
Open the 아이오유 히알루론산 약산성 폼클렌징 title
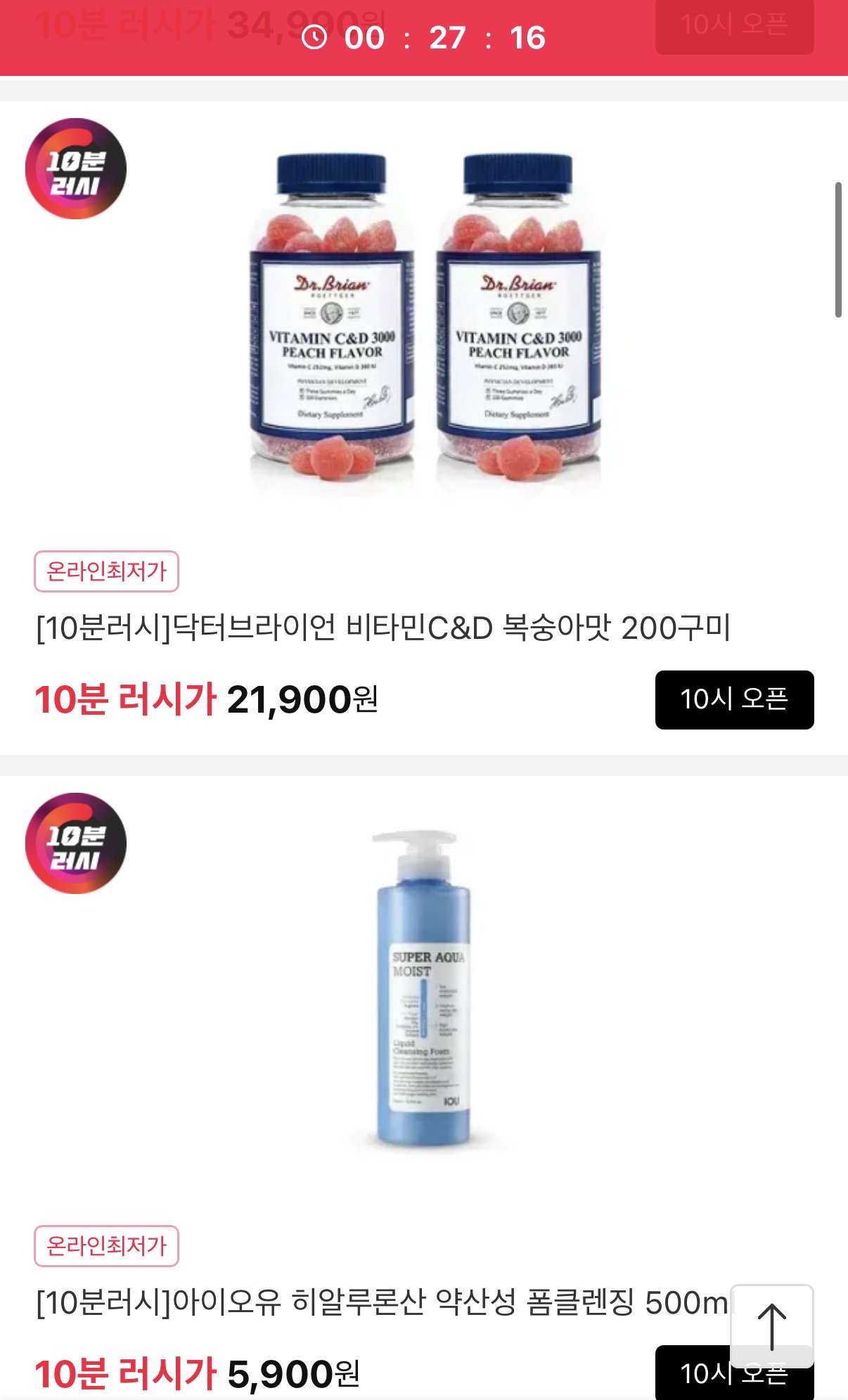pyautogui.click(x=383, y=1302)
